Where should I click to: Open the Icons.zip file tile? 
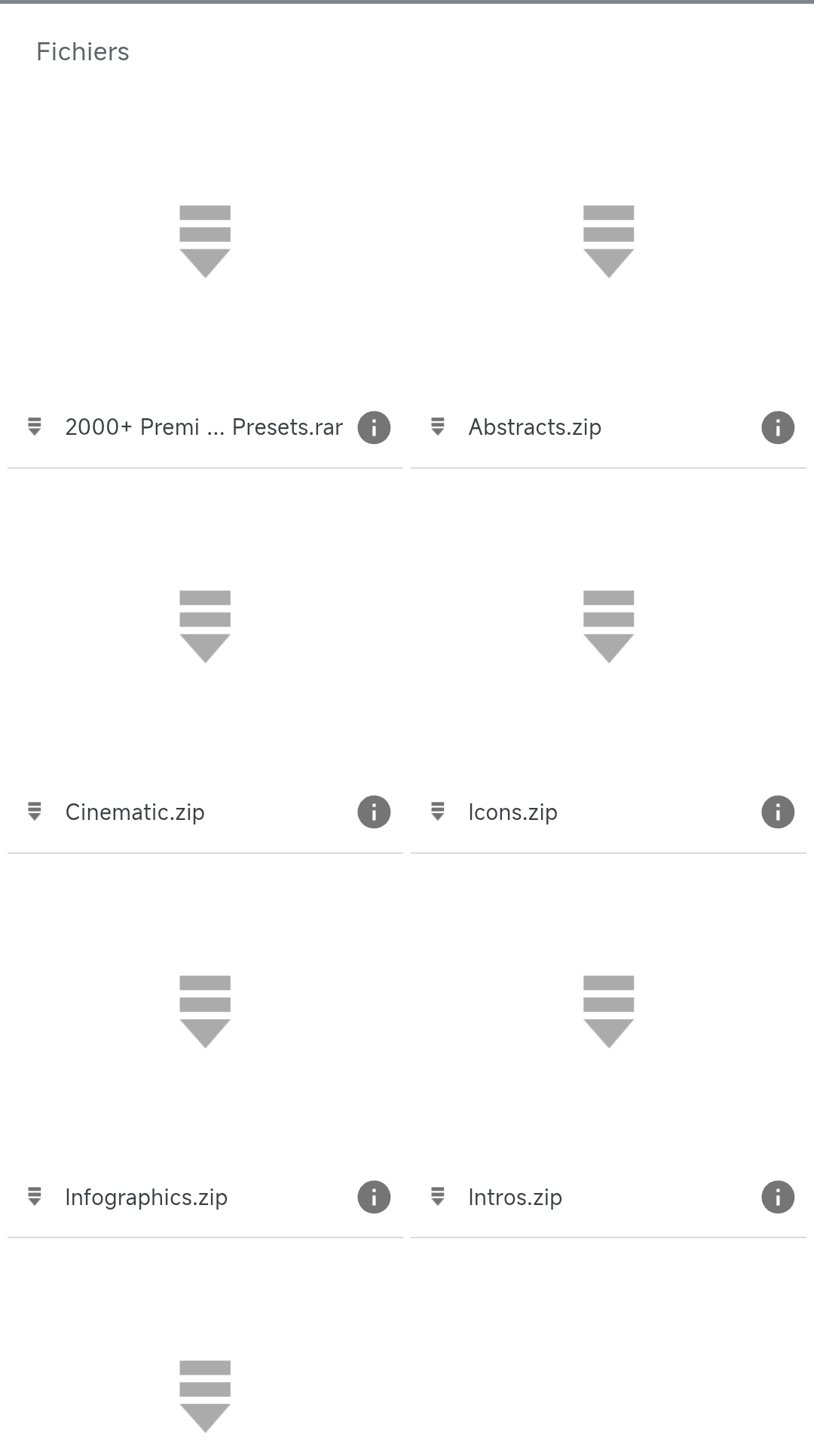click(608, 661)
